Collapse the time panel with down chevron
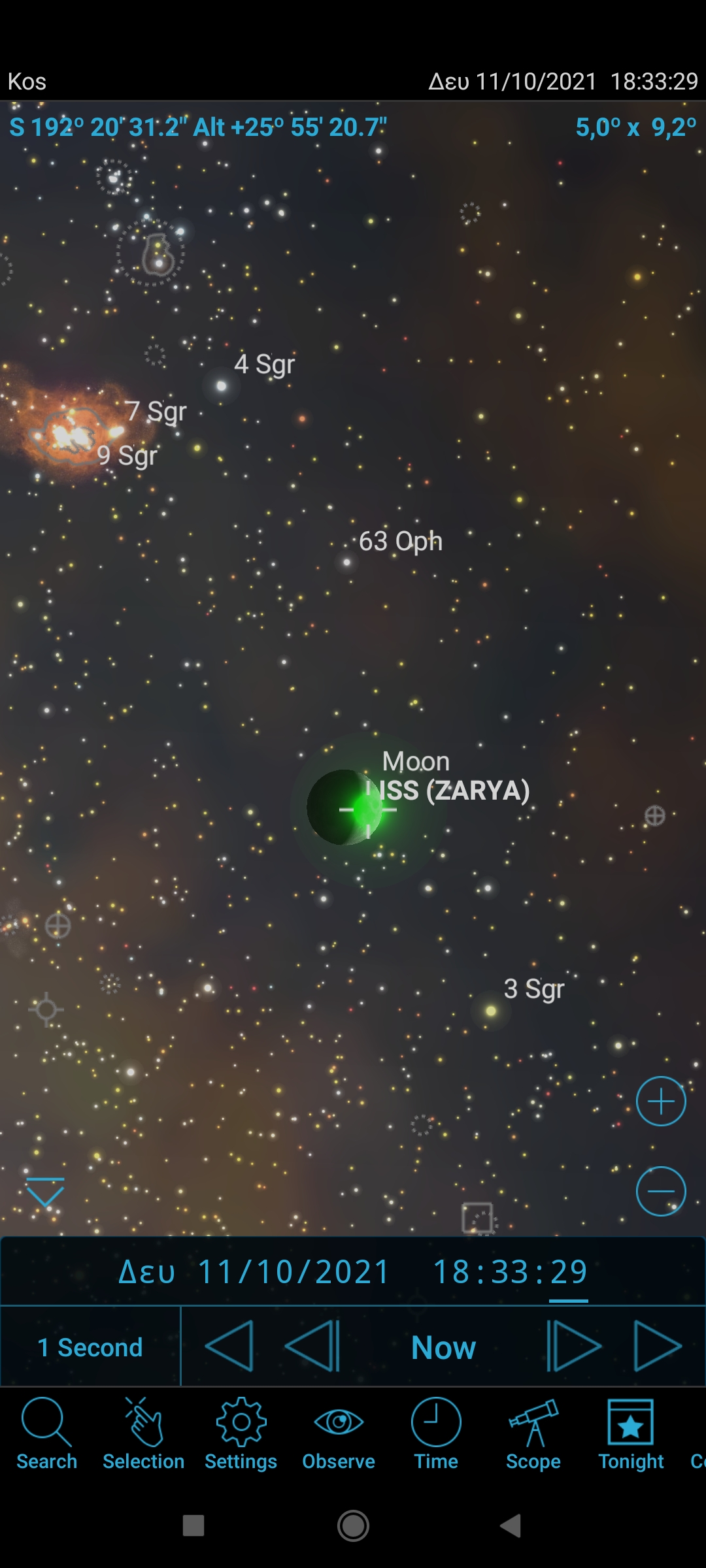Screen dimensions: 706x1568 pos(45,1192)
